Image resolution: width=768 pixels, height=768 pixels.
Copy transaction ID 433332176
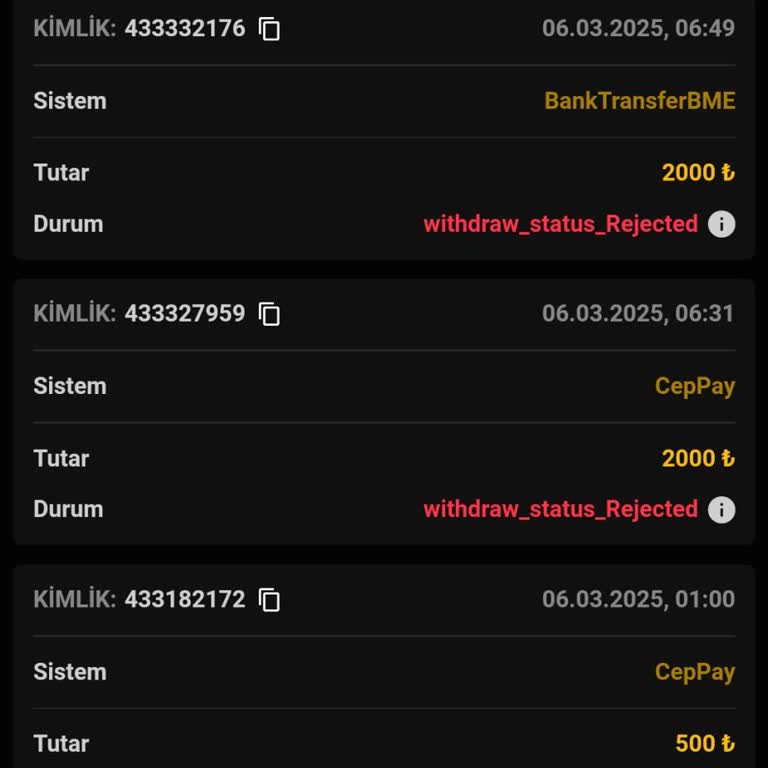pos(269,29)
